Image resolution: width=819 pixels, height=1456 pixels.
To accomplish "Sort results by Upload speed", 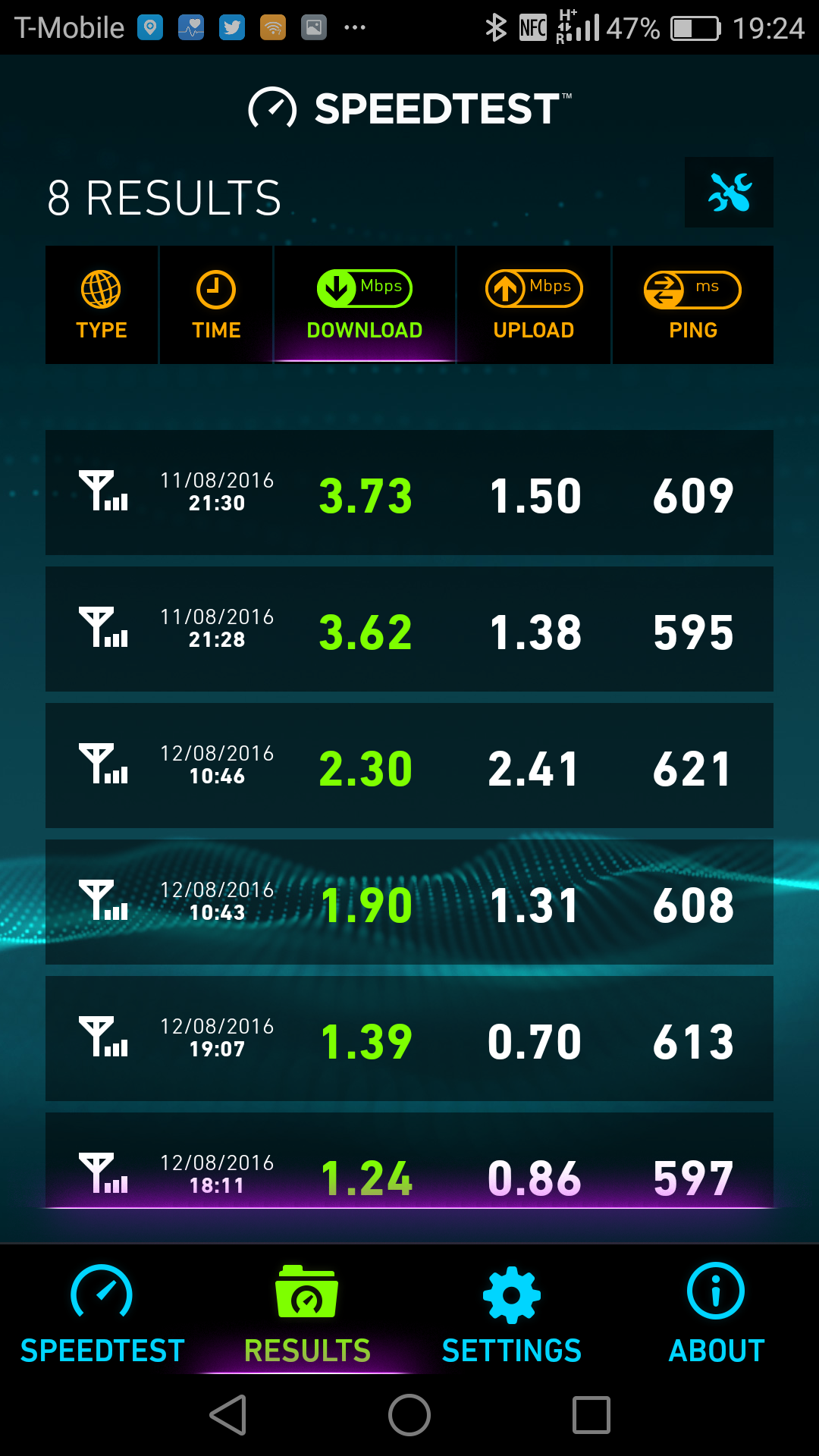I will [534, 305].
